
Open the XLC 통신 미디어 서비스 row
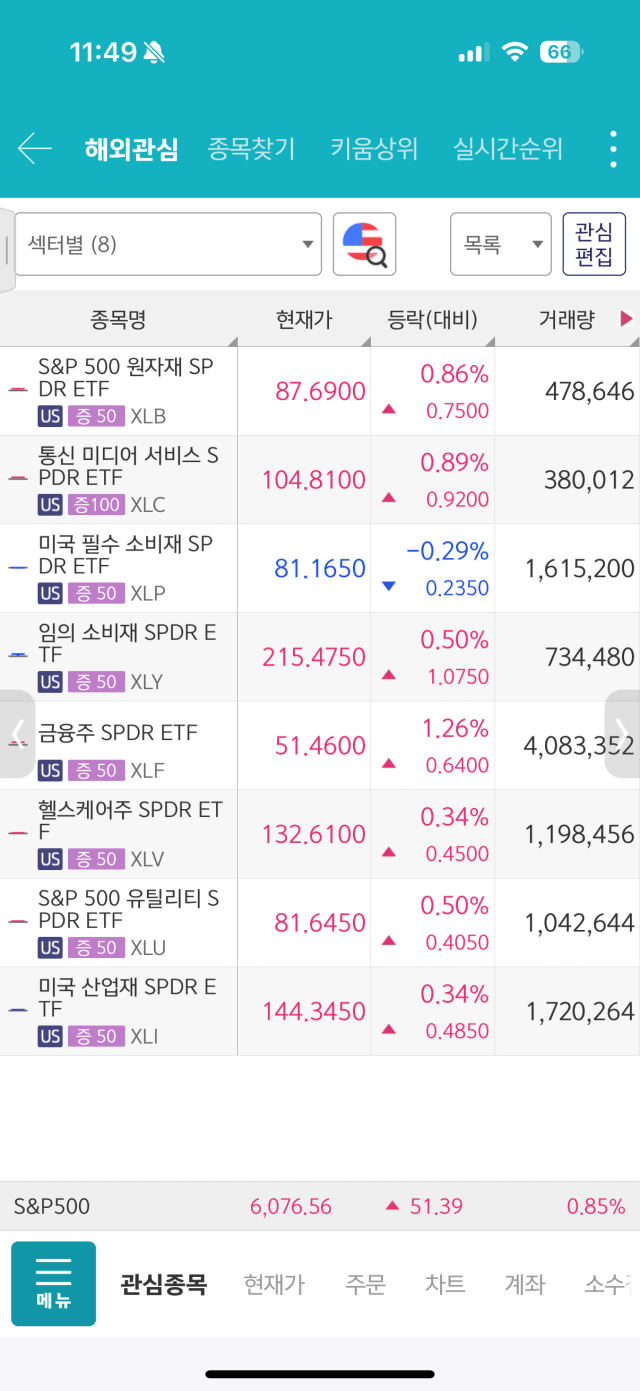click(320, 480)
